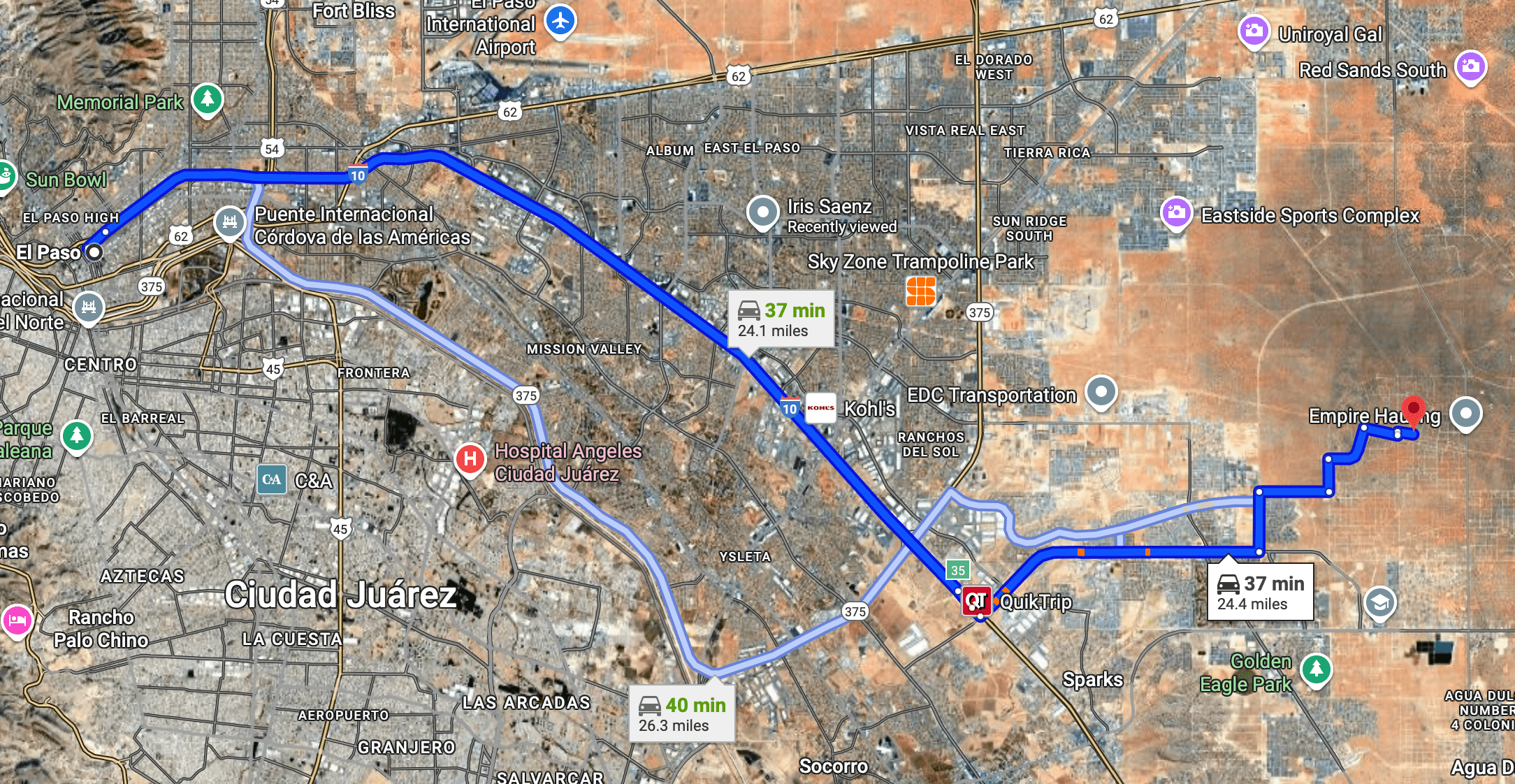Open Hospital Angeles Ciudad Juárez marker
The width and height of the screenshot is (1515, 784).
[470, 460]
